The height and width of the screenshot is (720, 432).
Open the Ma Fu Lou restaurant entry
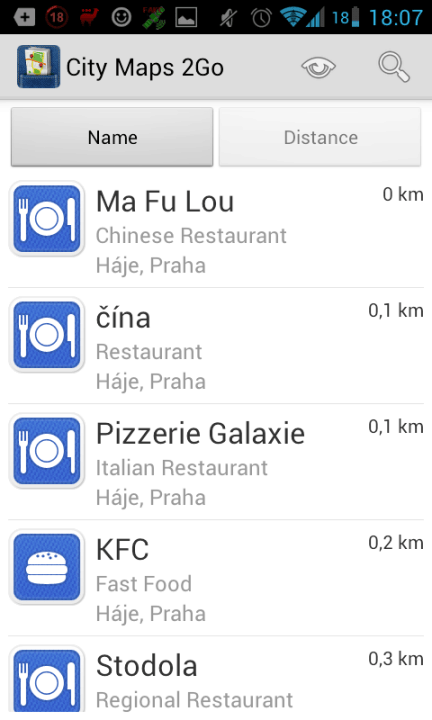[216, 230]
